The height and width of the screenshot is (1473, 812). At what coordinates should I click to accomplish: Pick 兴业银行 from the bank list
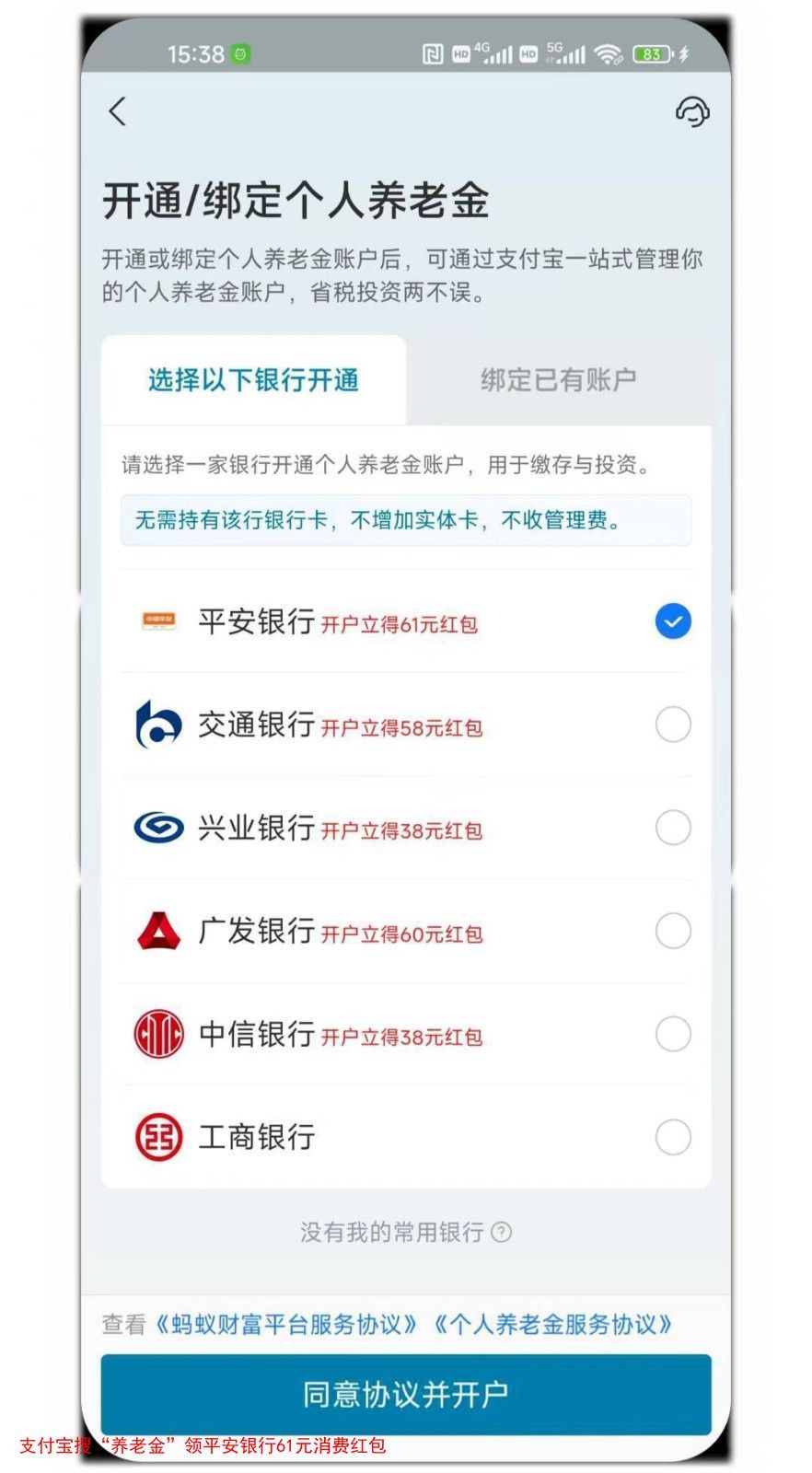[673, 828]
